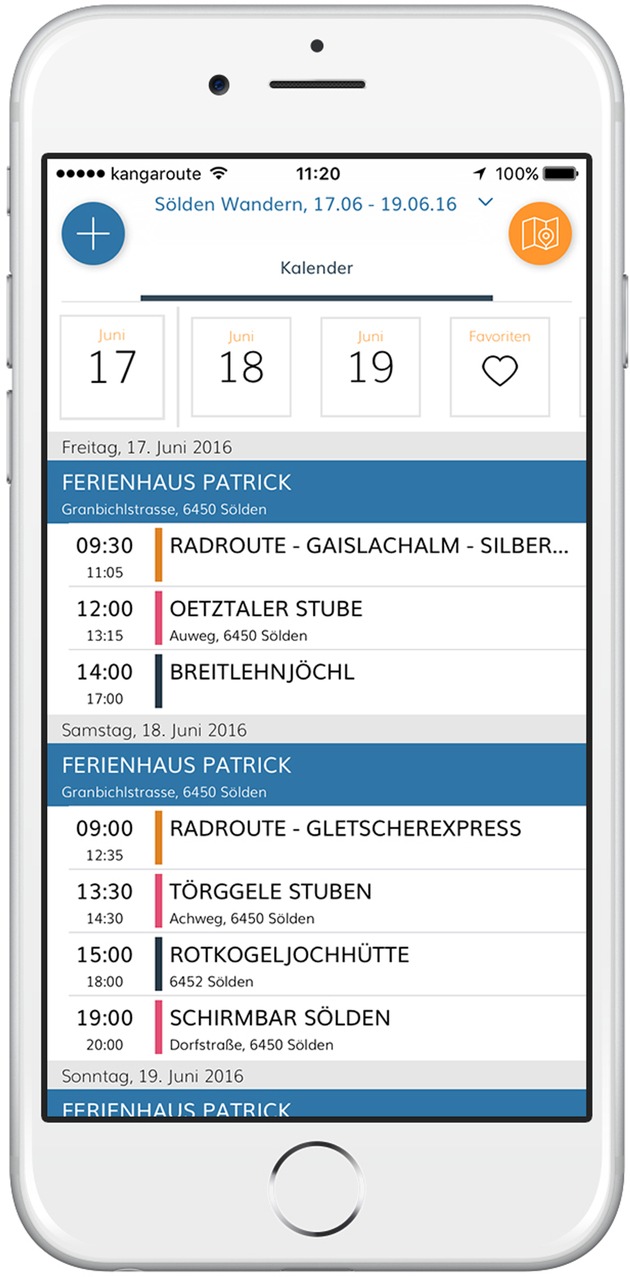
Task: Tap the blue plus button
Action: [x=93, y=234]
